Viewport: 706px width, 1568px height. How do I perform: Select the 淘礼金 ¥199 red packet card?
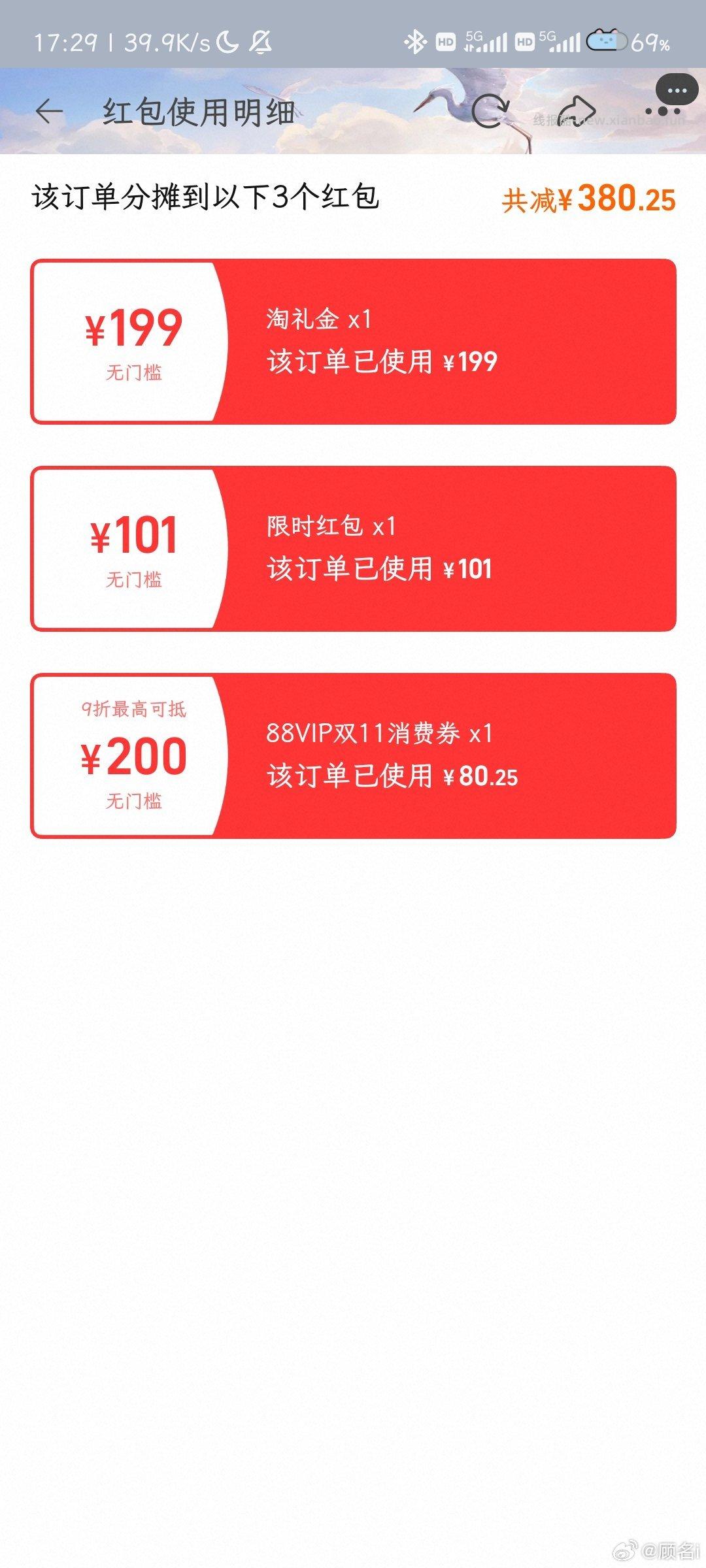pyautogui.click(x=353, y=343)
